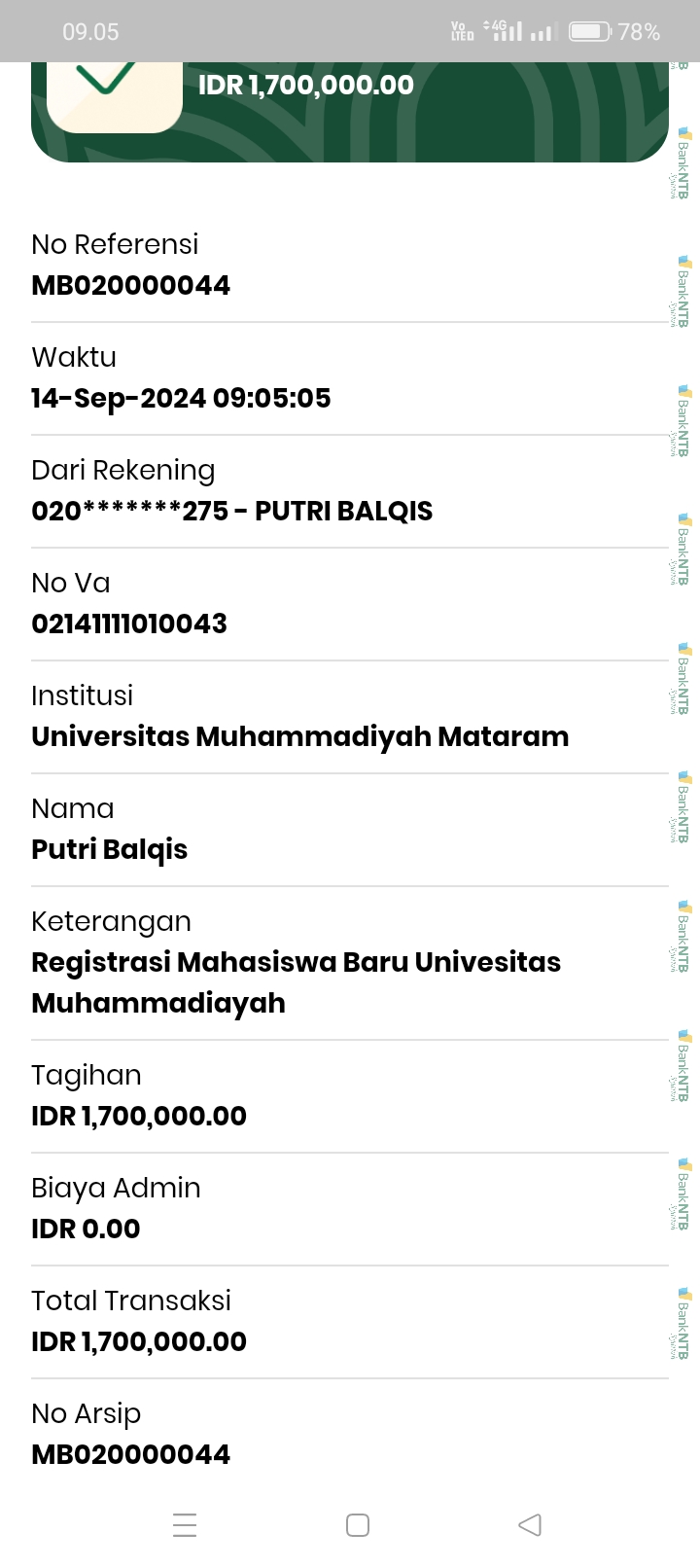Go back using the system back button
The height and width of the screenshot is (1568, 700).
click(530, 1524)
